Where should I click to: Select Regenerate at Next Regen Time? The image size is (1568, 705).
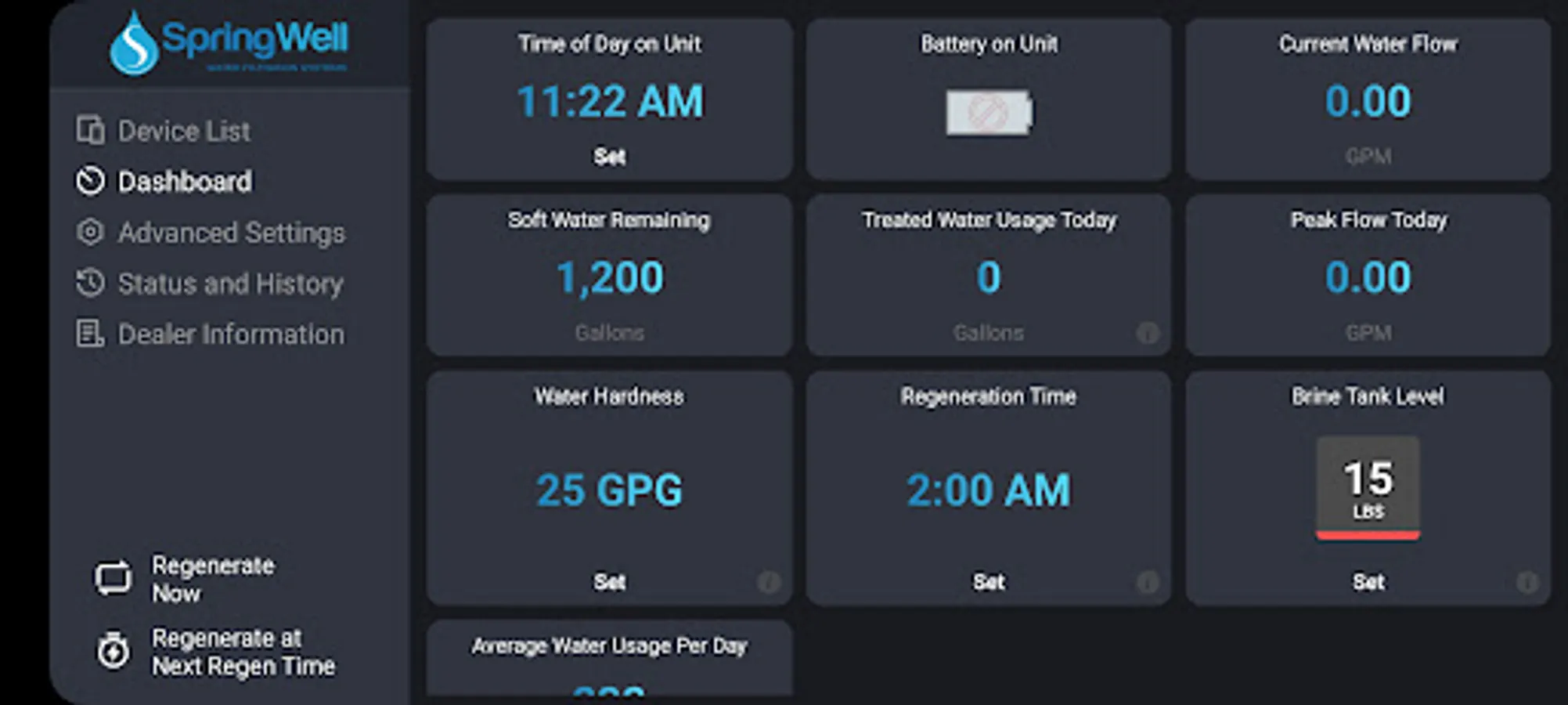point(242,652)
